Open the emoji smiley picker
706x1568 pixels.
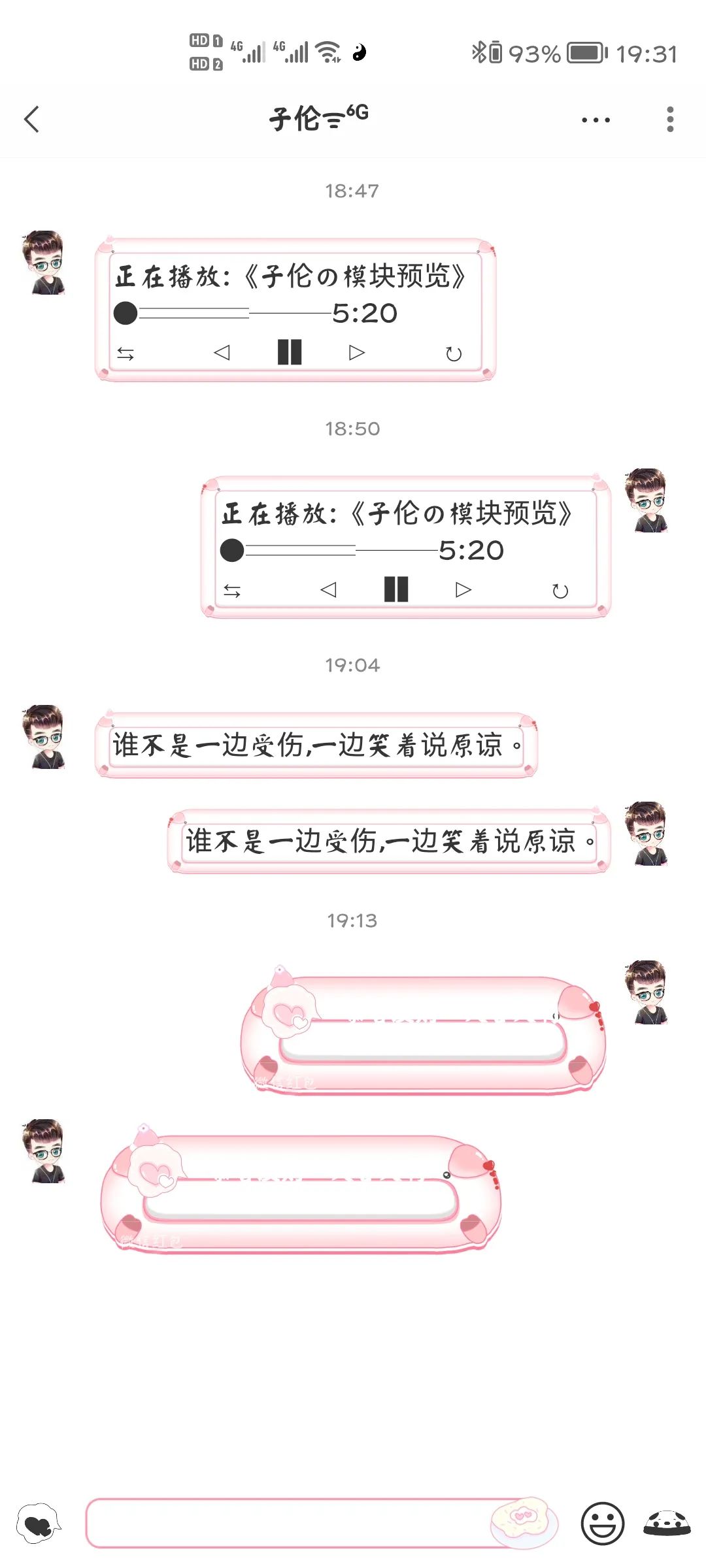pos(602,1524)
